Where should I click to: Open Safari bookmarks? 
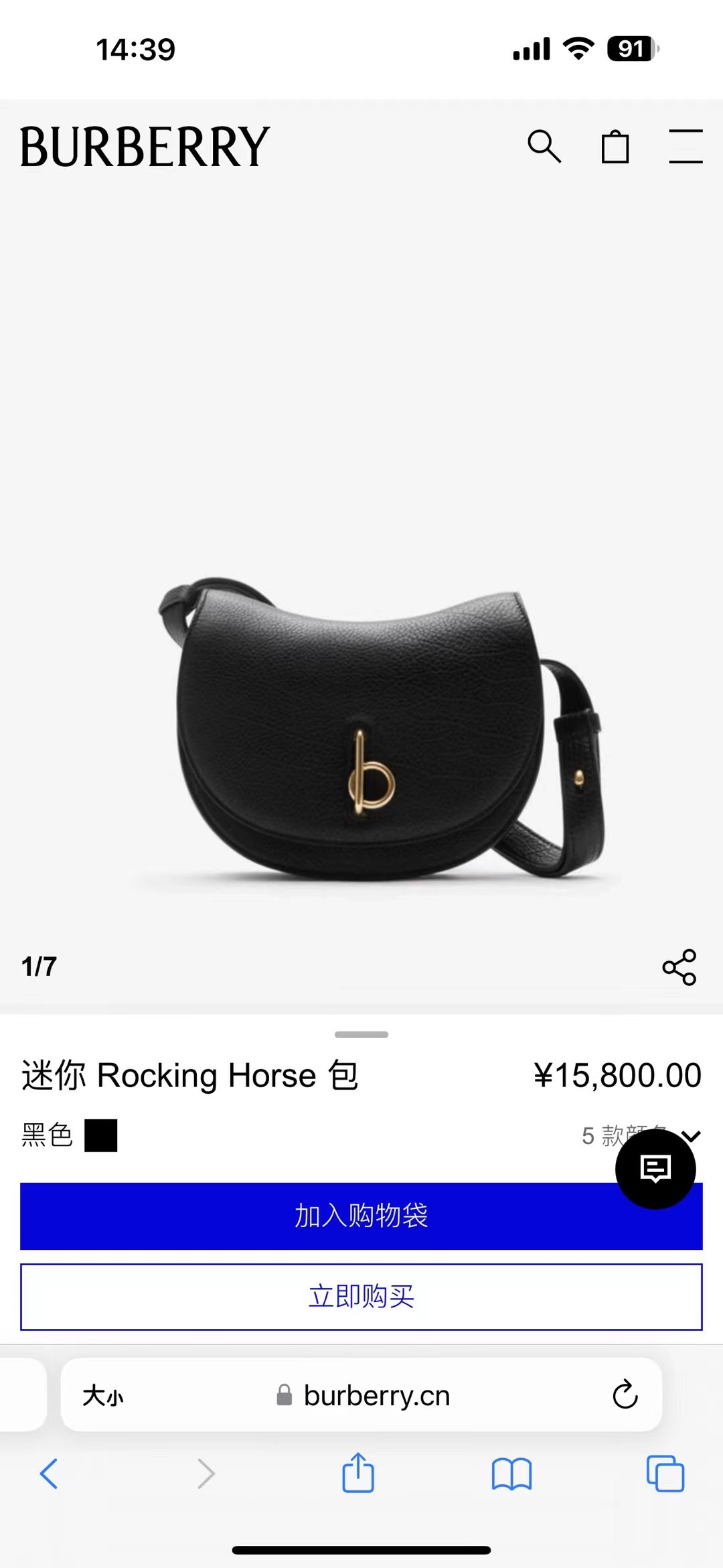[511, 1474]
